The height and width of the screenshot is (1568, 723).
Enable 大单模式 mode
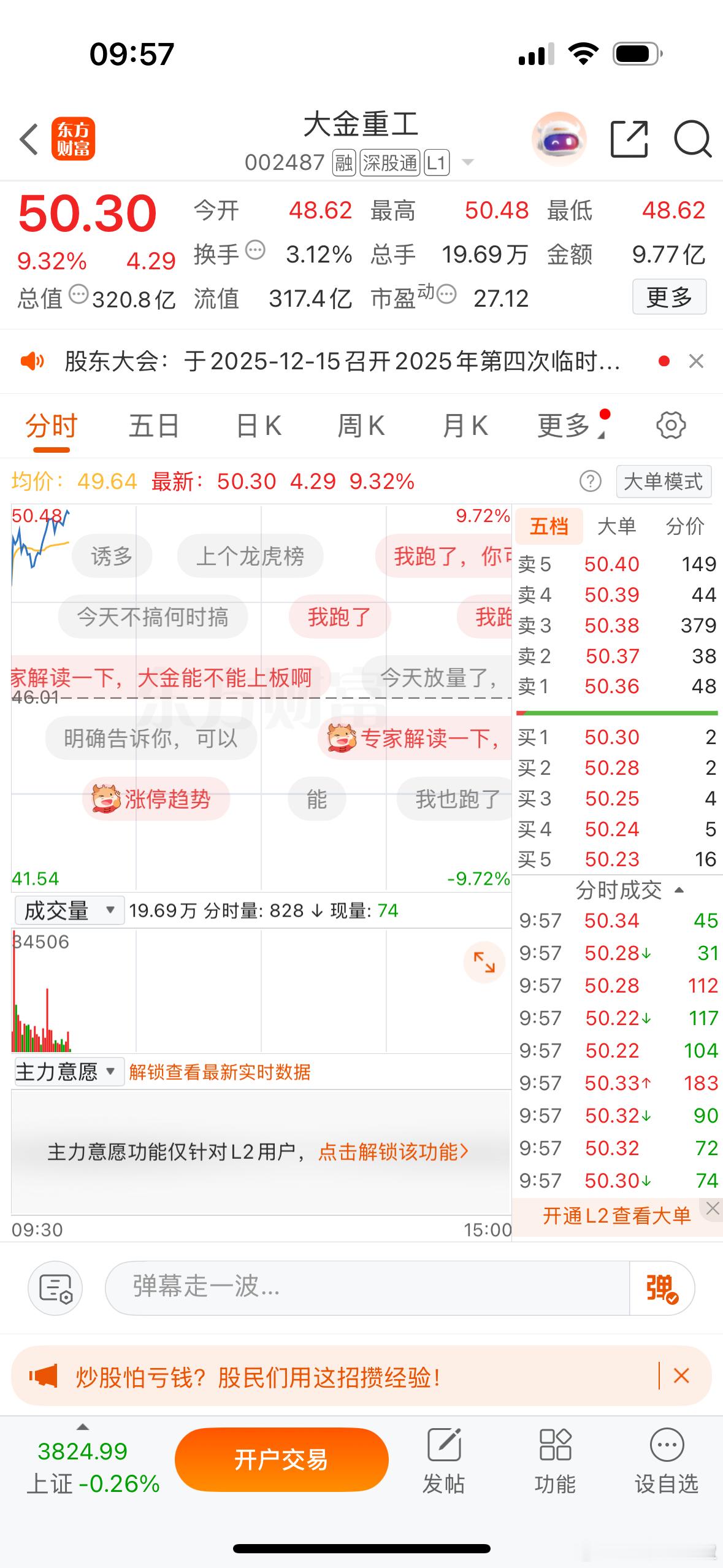coord(663,482)
